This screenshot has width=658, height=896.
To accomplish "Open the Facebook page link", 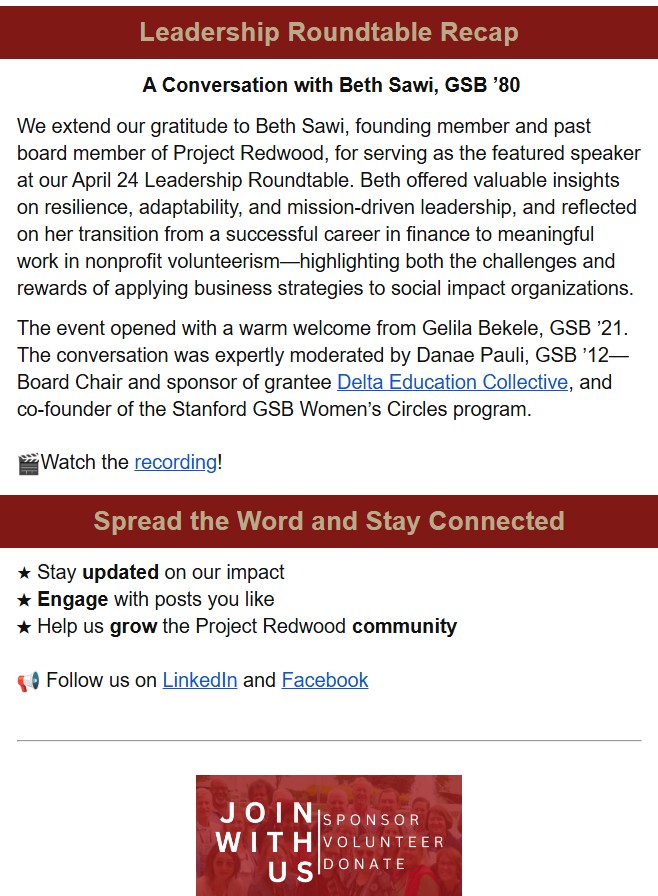I will tap(325, 681).
